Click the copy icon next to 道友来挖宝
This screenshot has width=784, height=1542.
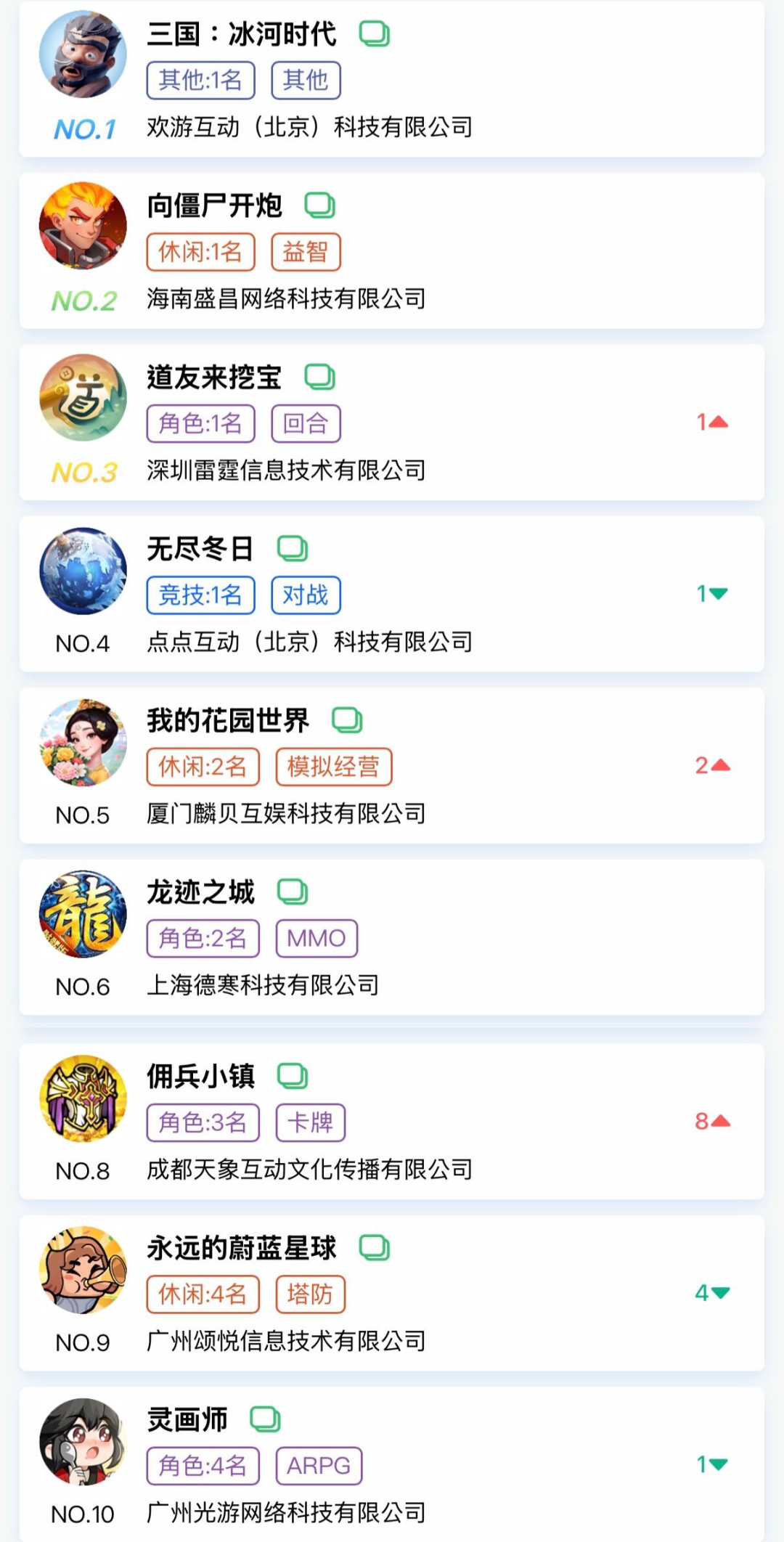320,377
